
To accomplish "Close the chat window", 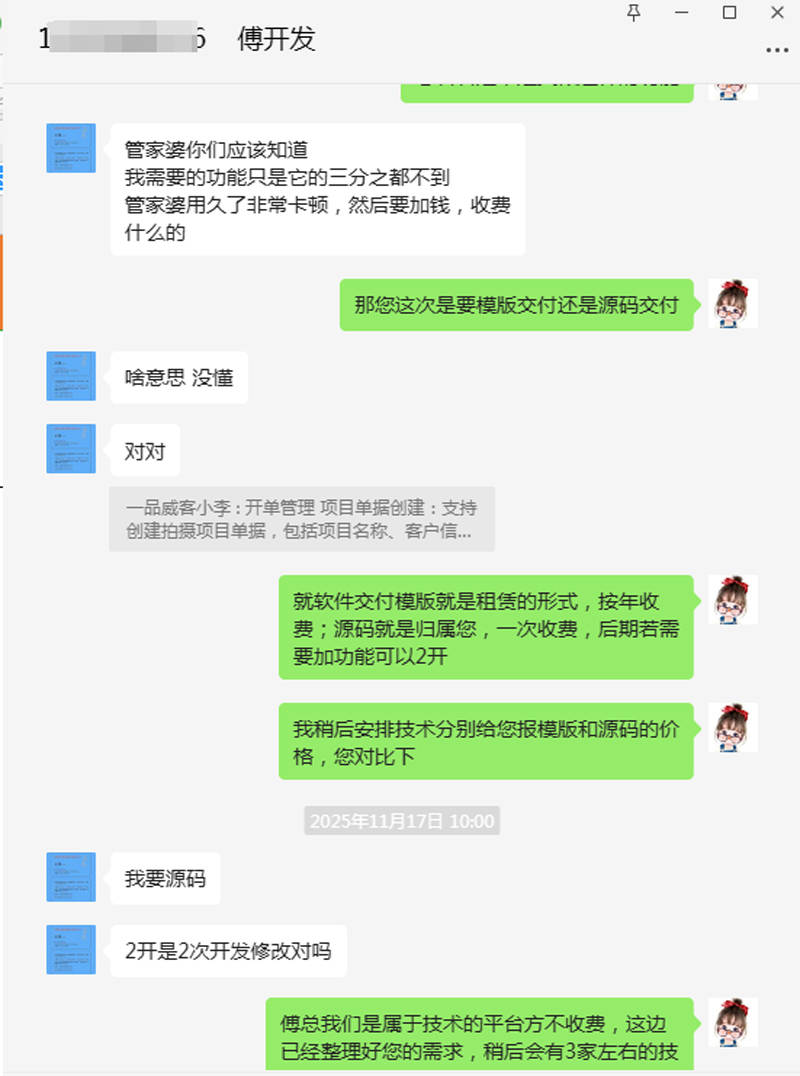I will coord(777,13).
